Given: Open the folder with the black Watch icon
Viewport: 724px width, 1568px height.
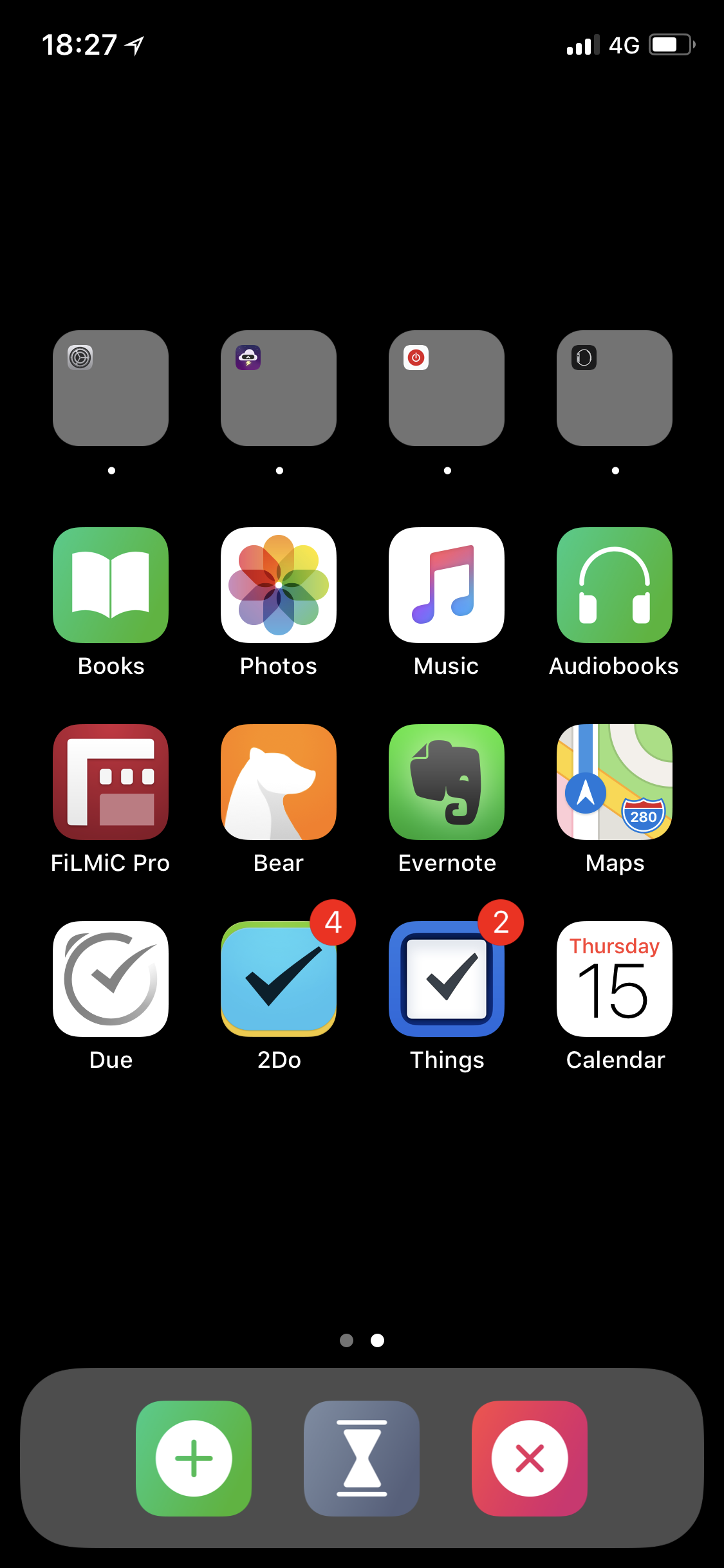Looking at the screenshot, I should (x=615, y=388).
